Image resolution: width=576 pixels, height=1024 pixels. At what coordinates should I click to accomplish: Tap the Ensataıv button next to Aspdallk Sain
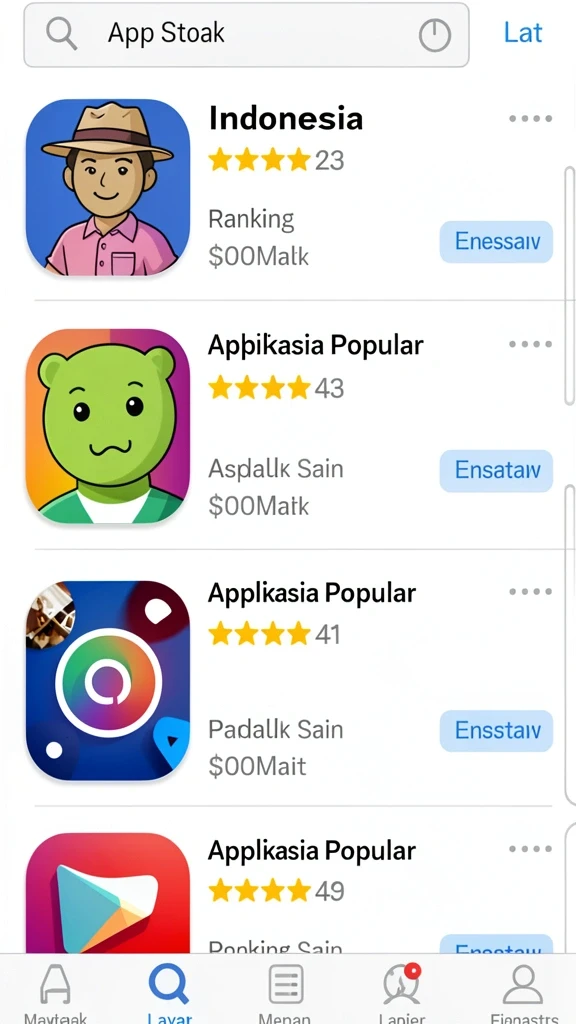pos(496,470)
